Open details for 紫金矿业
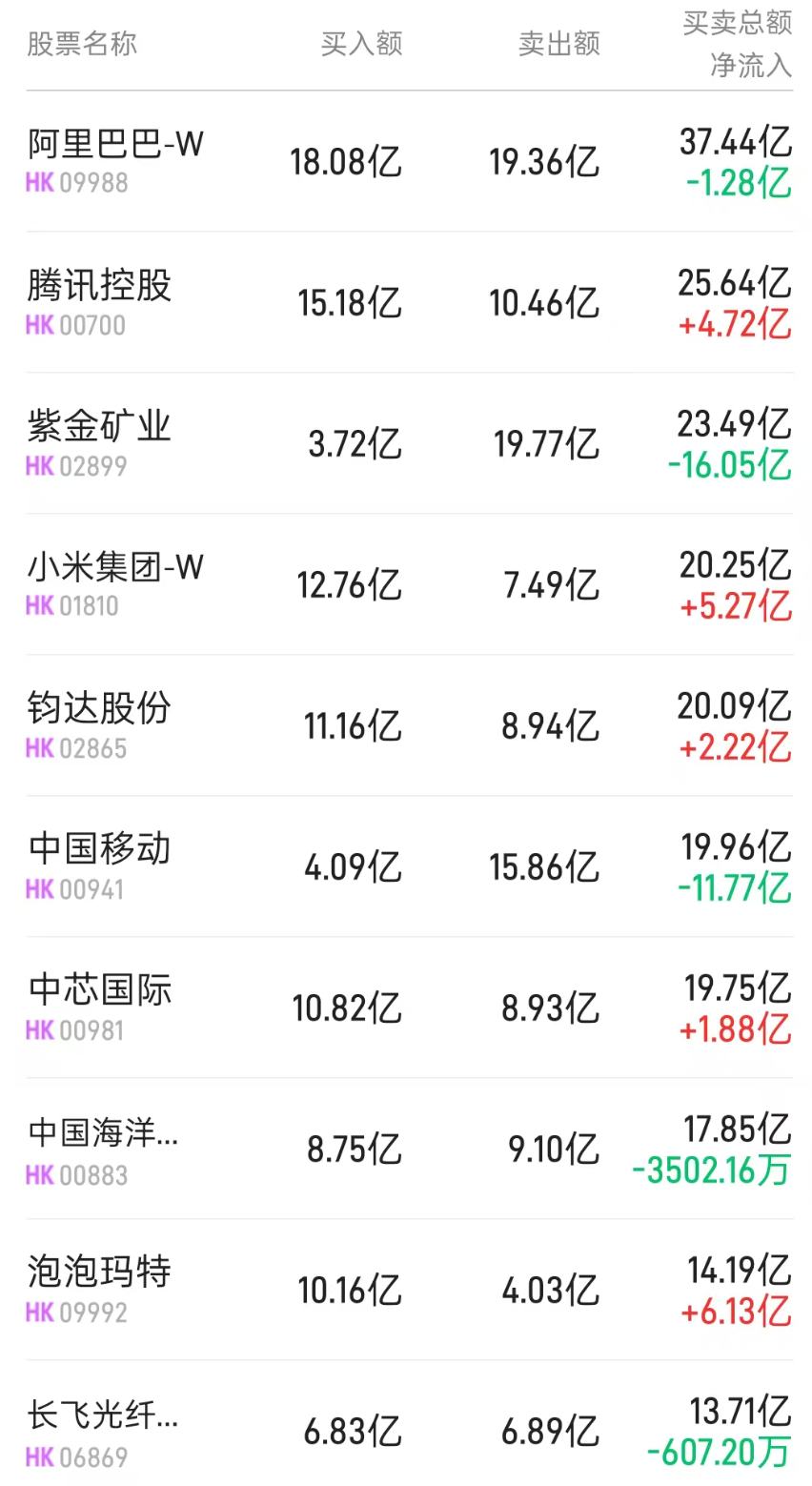The image size is (812, 1486). point(98,427)
